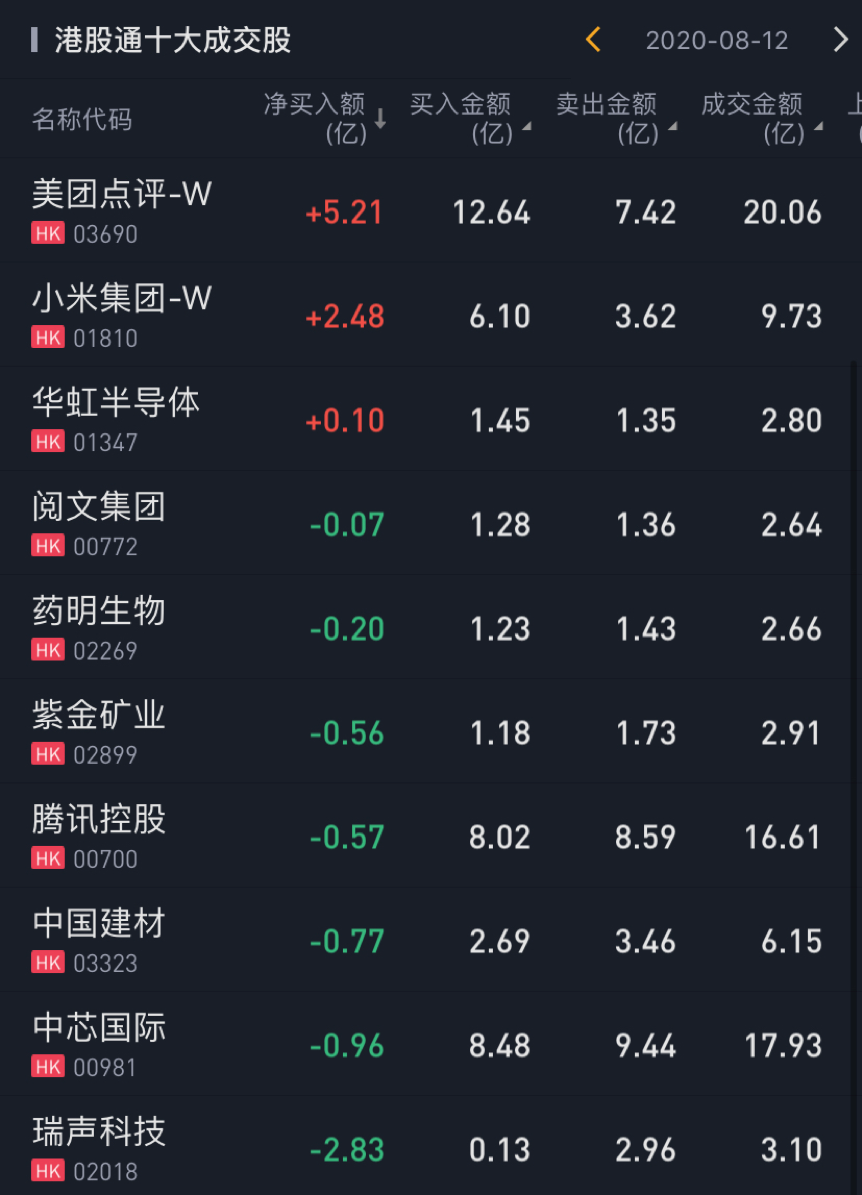Screen dimensions: 862x1195
Task: Sort by 净买入额 column
Action: click(x=323, y=119)
